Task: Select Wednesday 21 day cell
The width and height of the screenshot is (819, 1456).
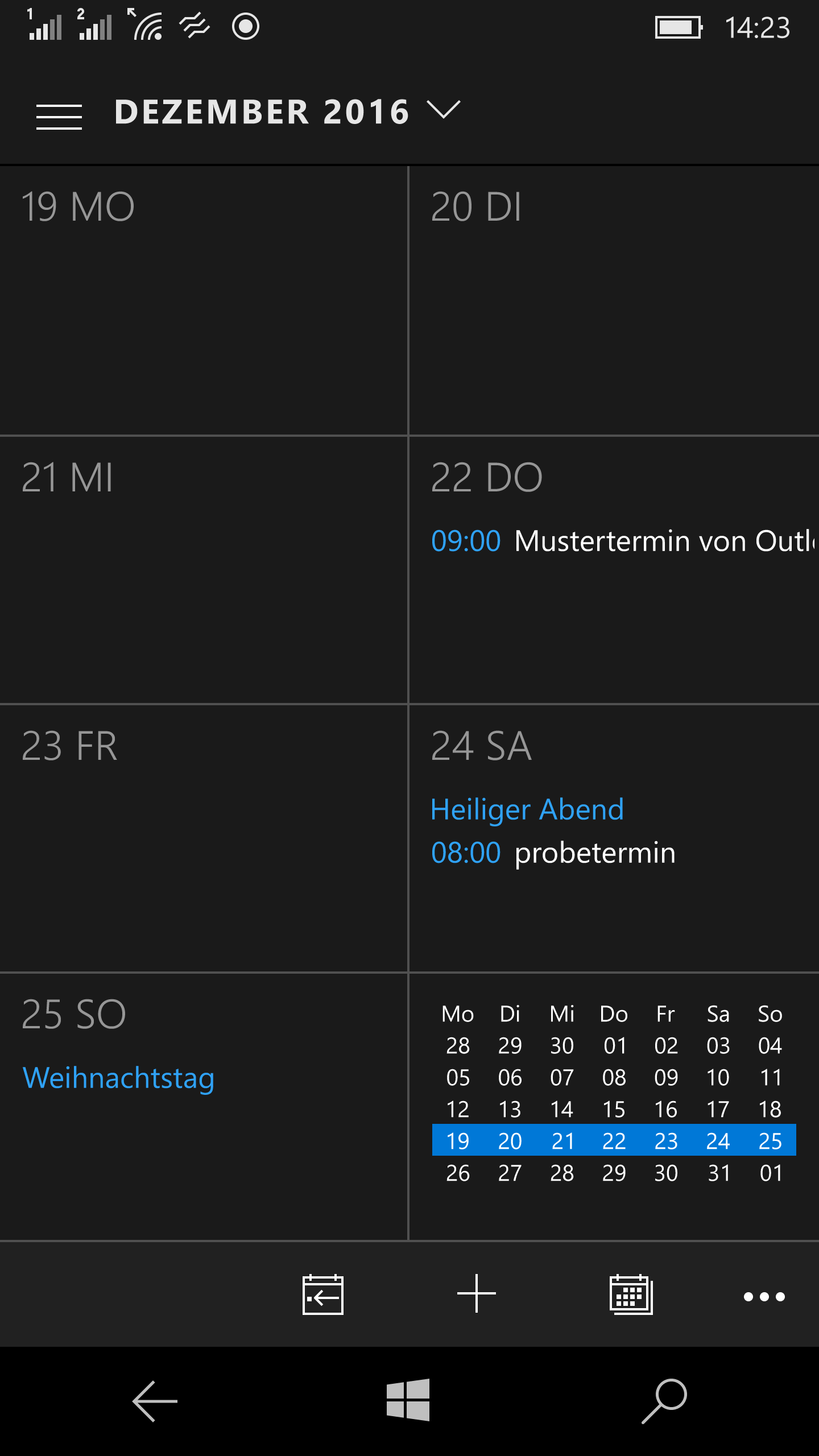Action: [x=204, y=570]
